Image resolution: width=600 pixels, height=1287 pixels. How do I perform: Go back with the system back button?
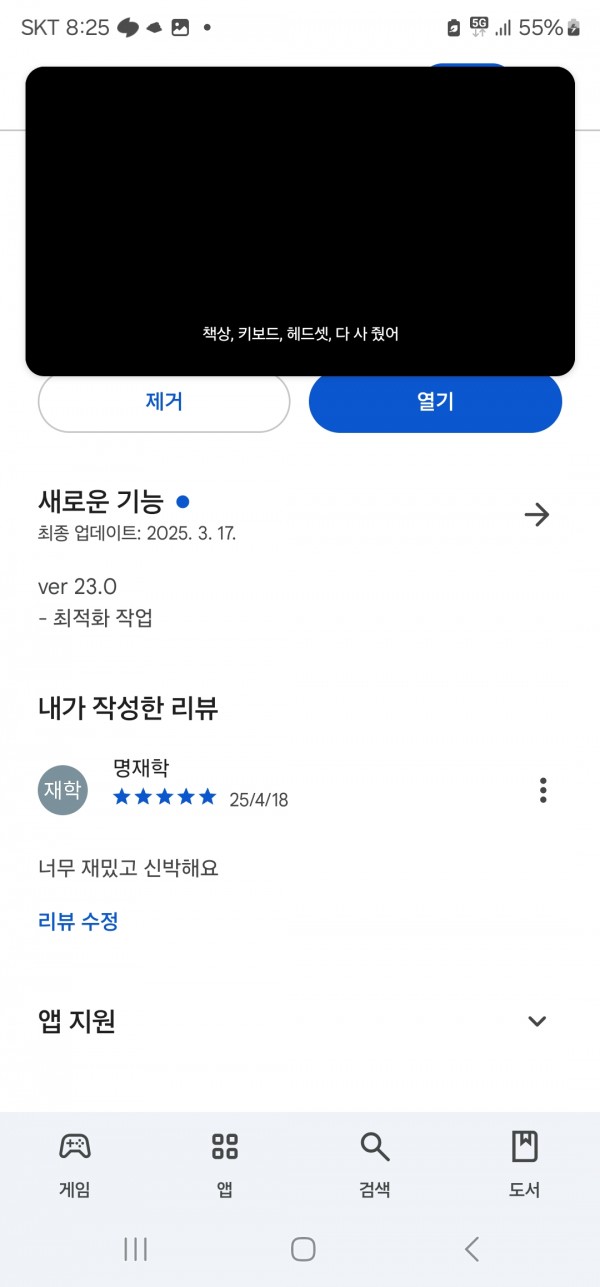tap(472, 1249)
